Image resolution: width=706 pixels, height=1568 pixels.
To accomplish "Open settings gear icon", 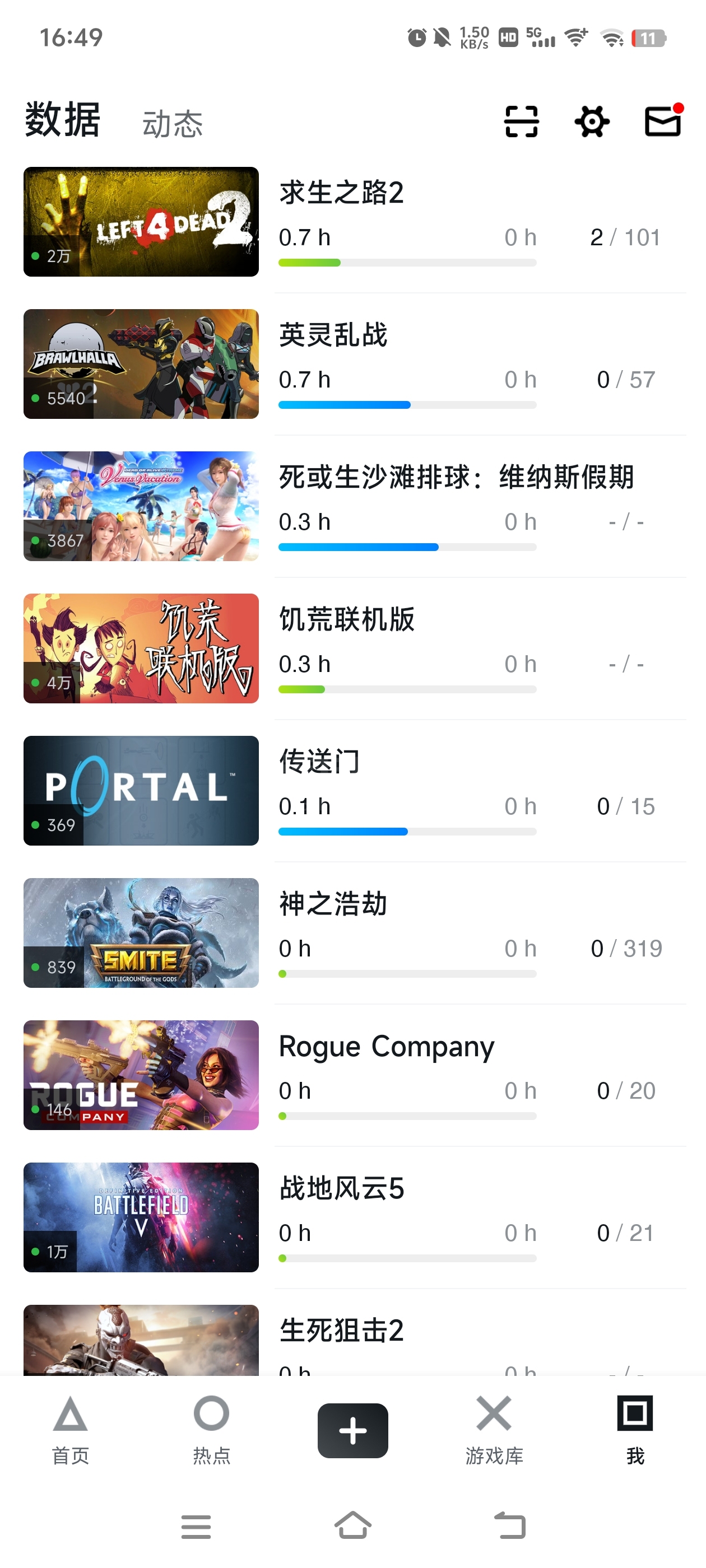I will [x=592, y=122].
